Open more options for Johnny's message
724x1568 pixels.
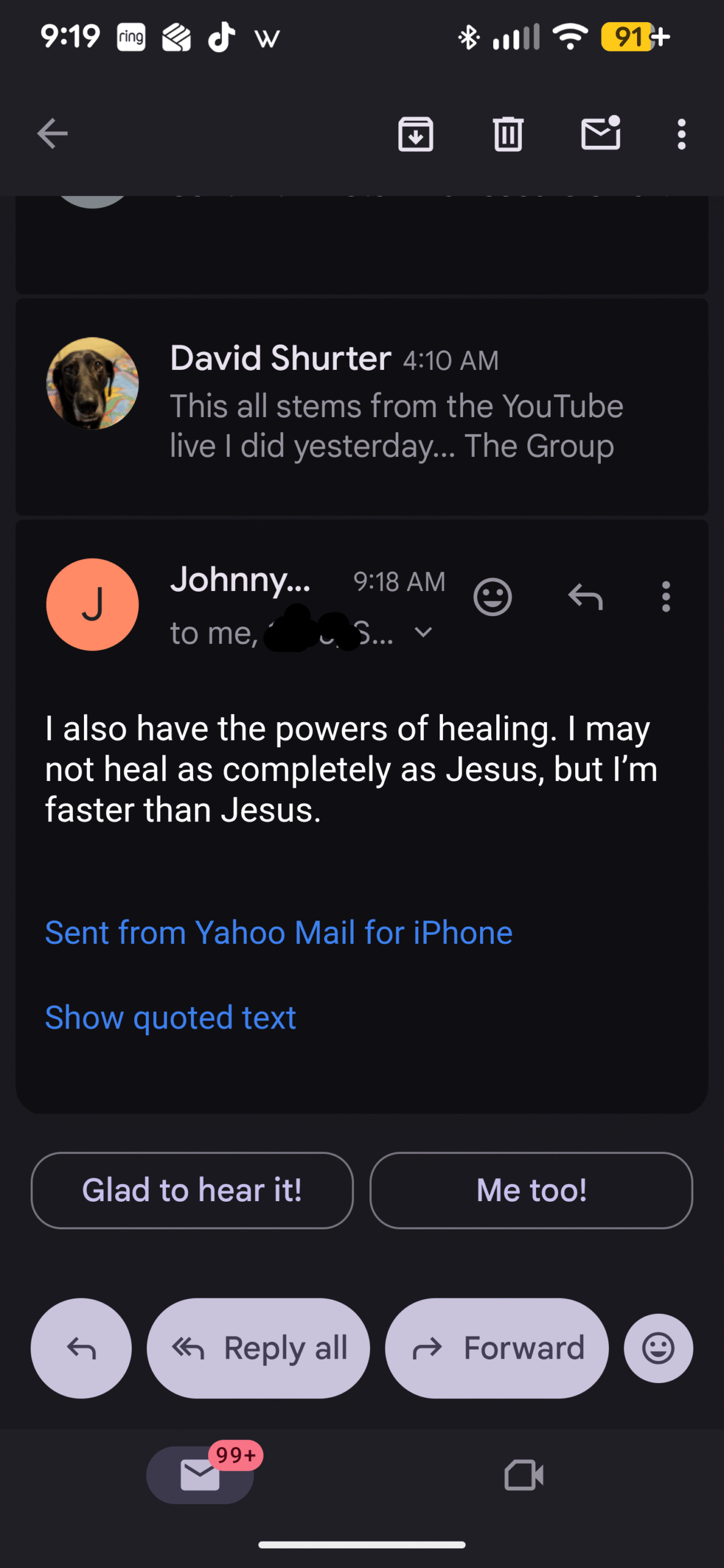click(x=666, y=597)
